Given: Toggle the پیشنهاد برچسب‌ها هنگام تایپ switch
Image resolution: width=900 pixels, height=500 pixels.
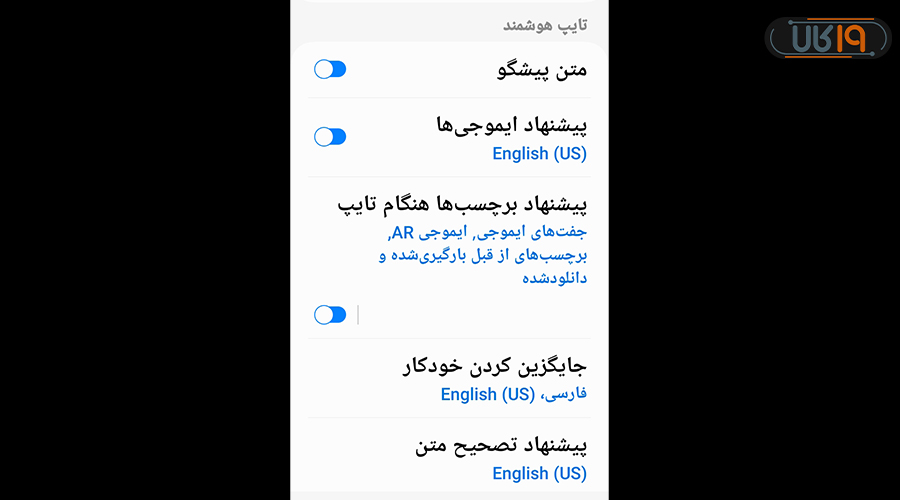Looking at the screenshot, I should pyautogui.click(x=330, y=315).
